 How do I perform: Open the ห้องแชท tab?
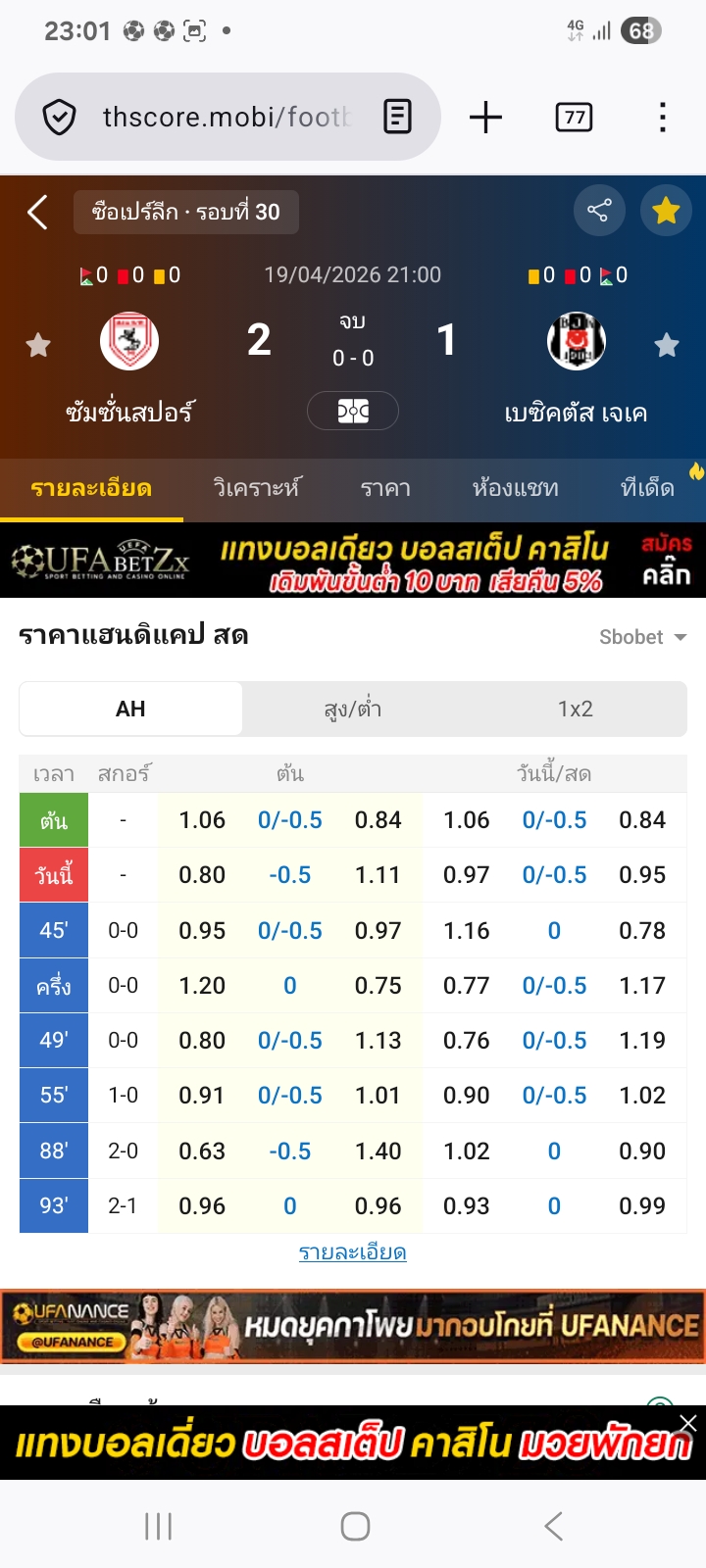click(x=515, y=488)
